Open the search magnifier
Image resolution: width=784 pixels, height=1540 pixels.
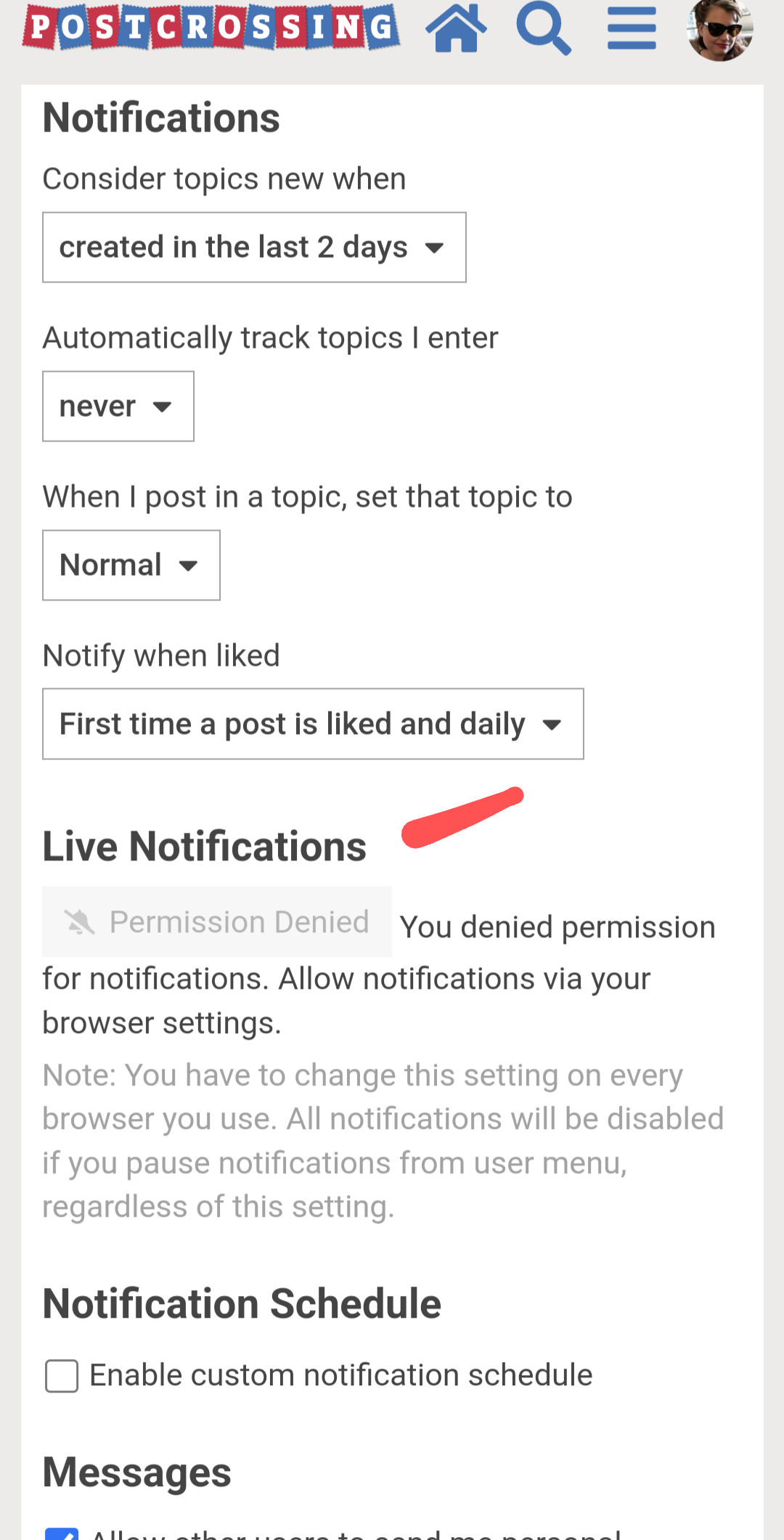(544, 28)
